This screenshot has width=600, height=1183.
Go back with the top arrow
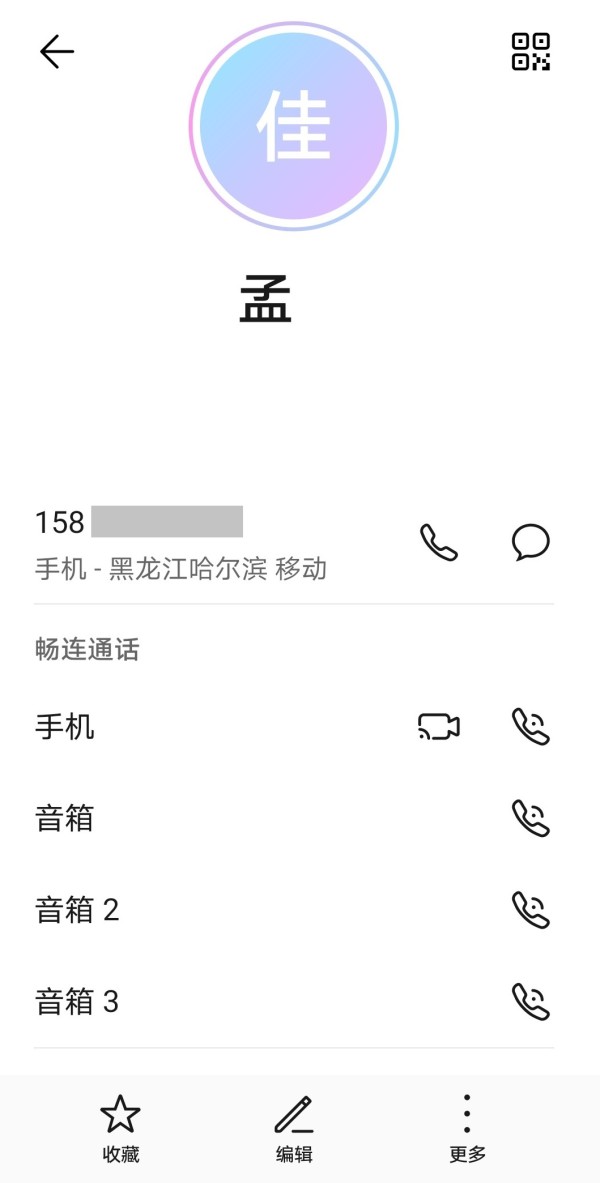57,52
